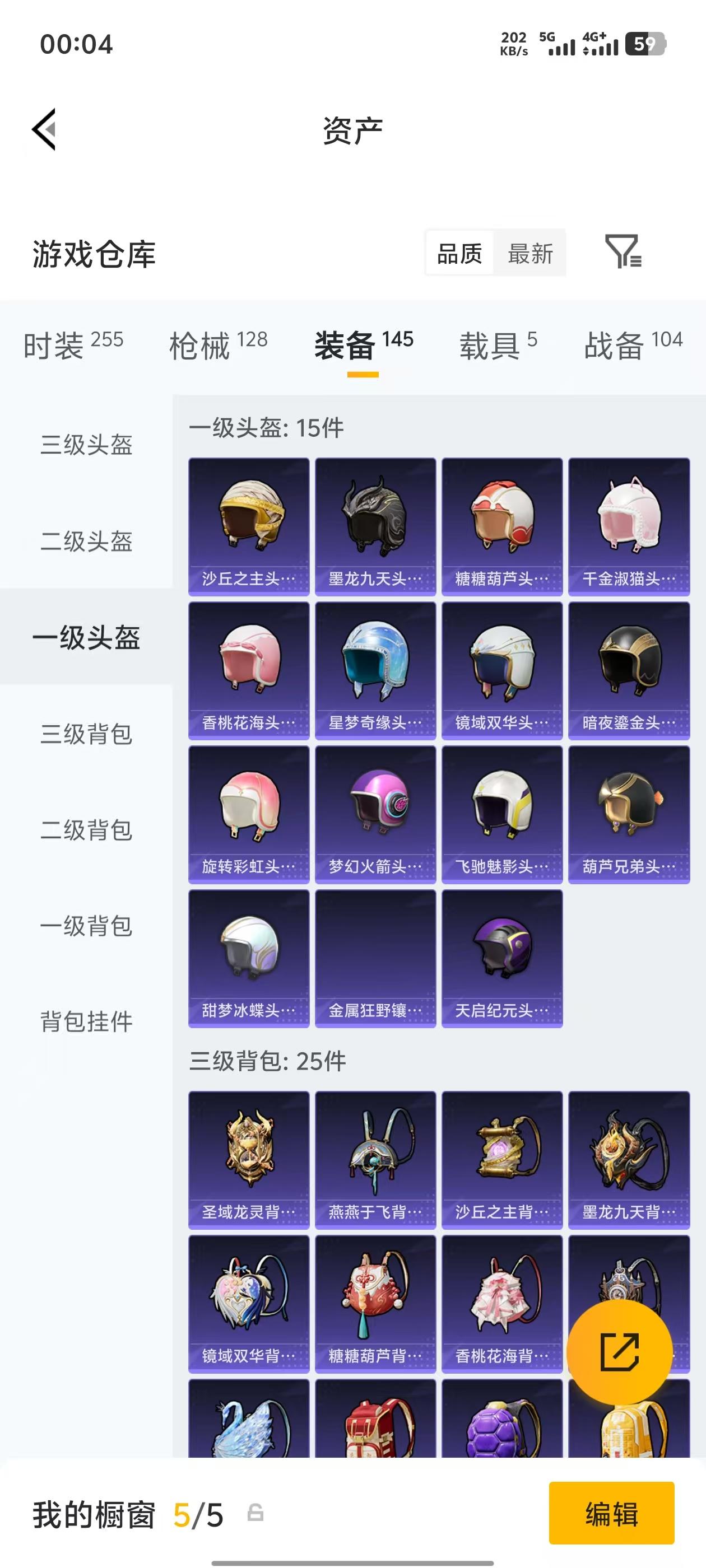Switch to the 载具 tab

tap(498, 346)
